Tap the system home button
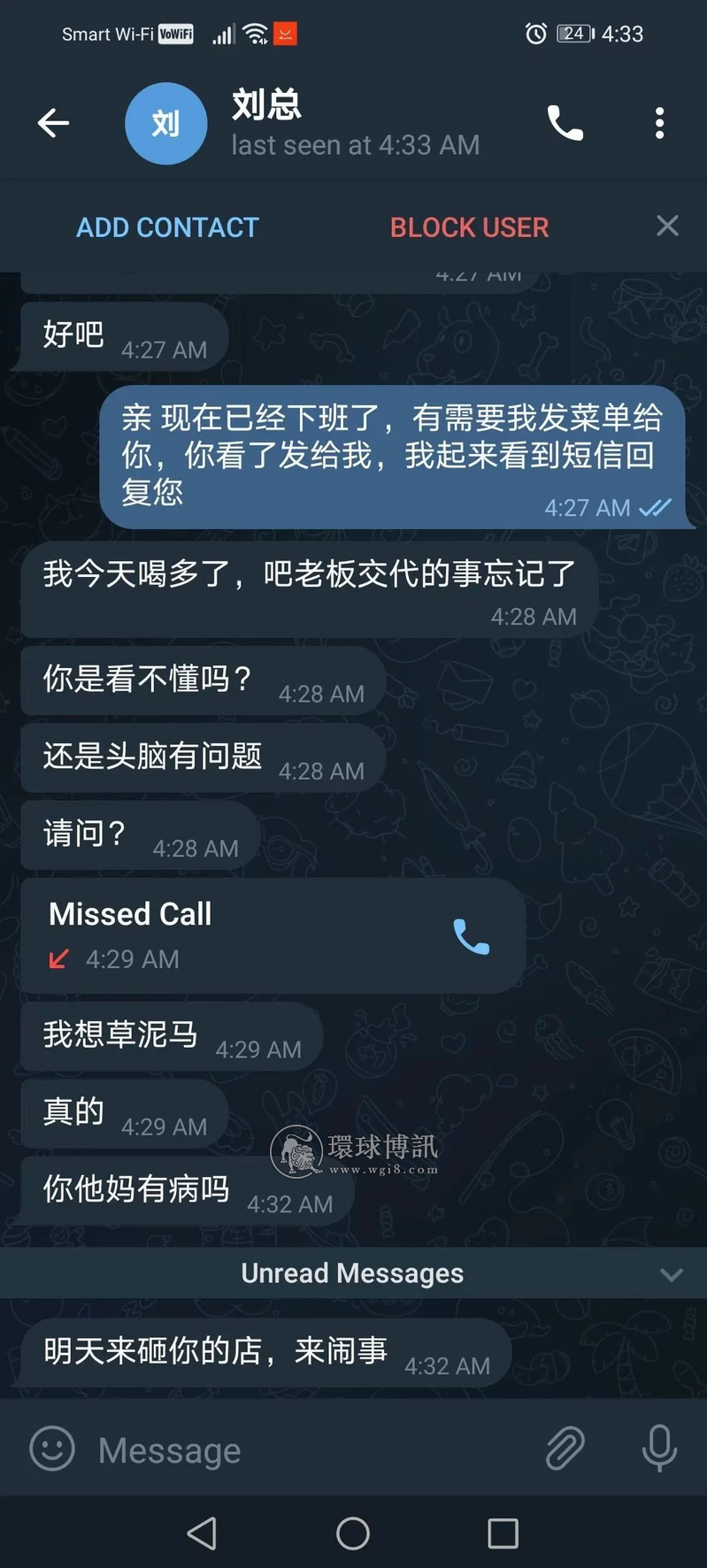Screen dimensions: 707x1568 click(353, 1533)
